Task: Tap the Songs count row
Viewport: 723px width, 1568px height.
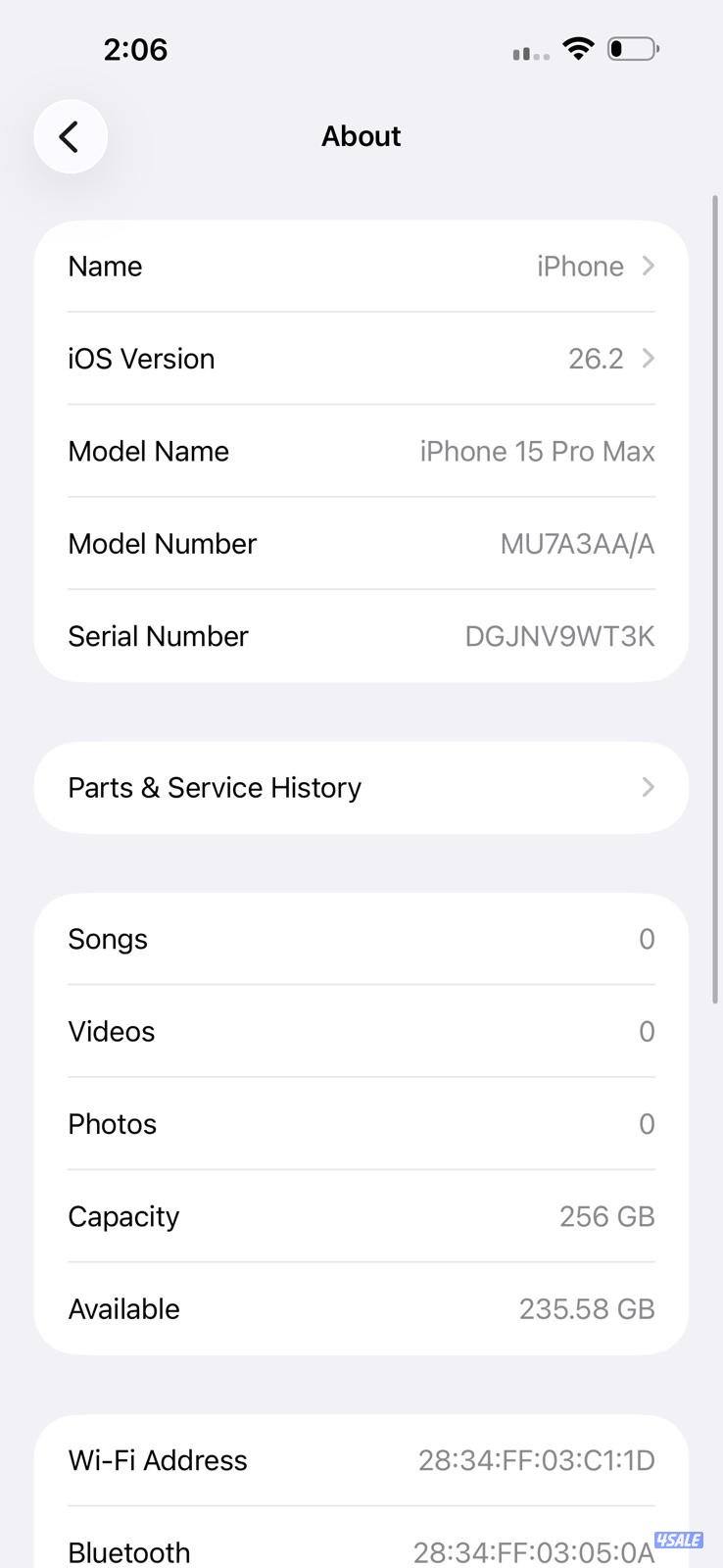Action: coord(361,938)
